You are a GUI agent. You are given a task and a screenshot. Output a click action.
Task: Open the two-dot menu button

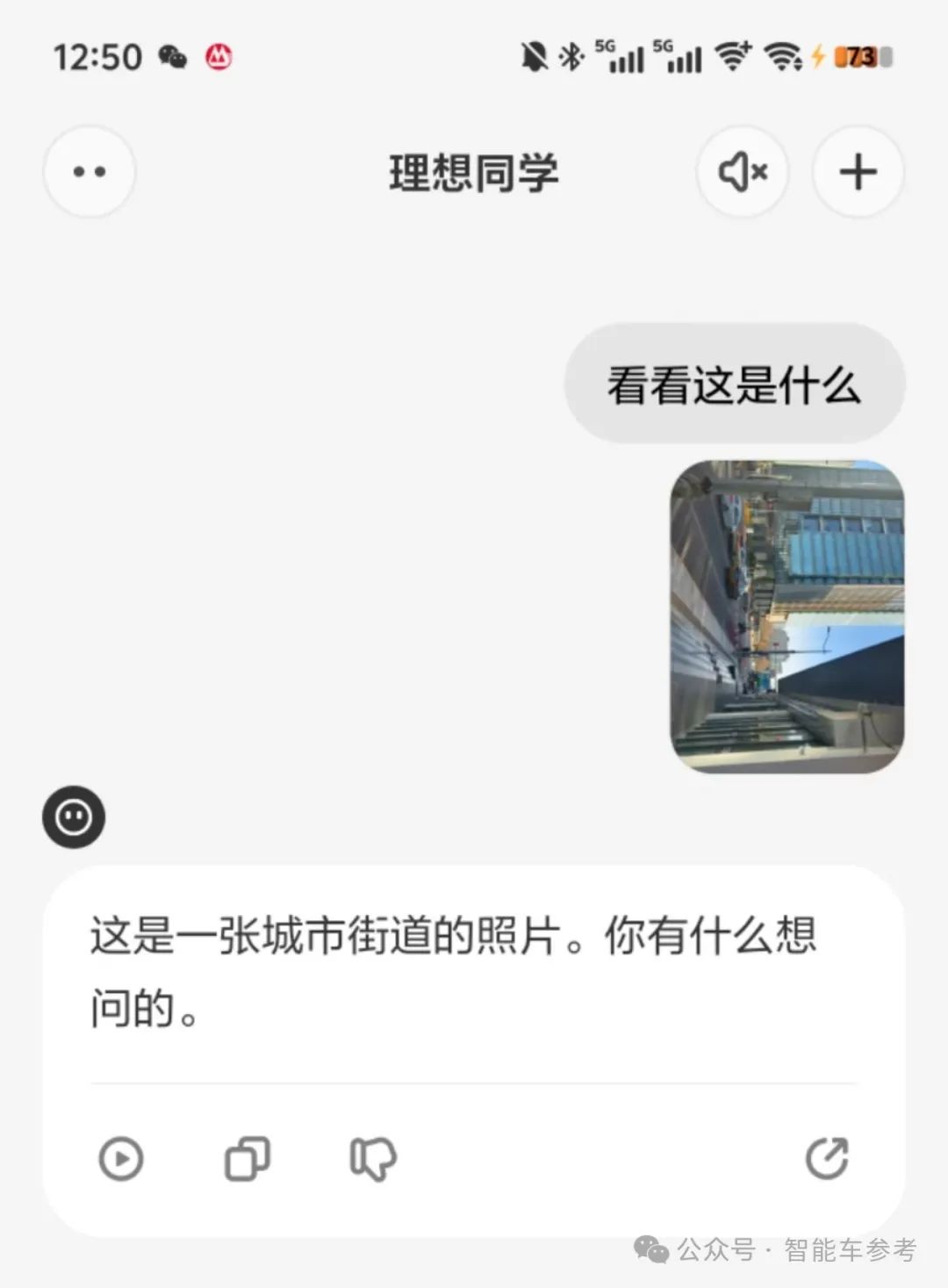click(90, 172)
